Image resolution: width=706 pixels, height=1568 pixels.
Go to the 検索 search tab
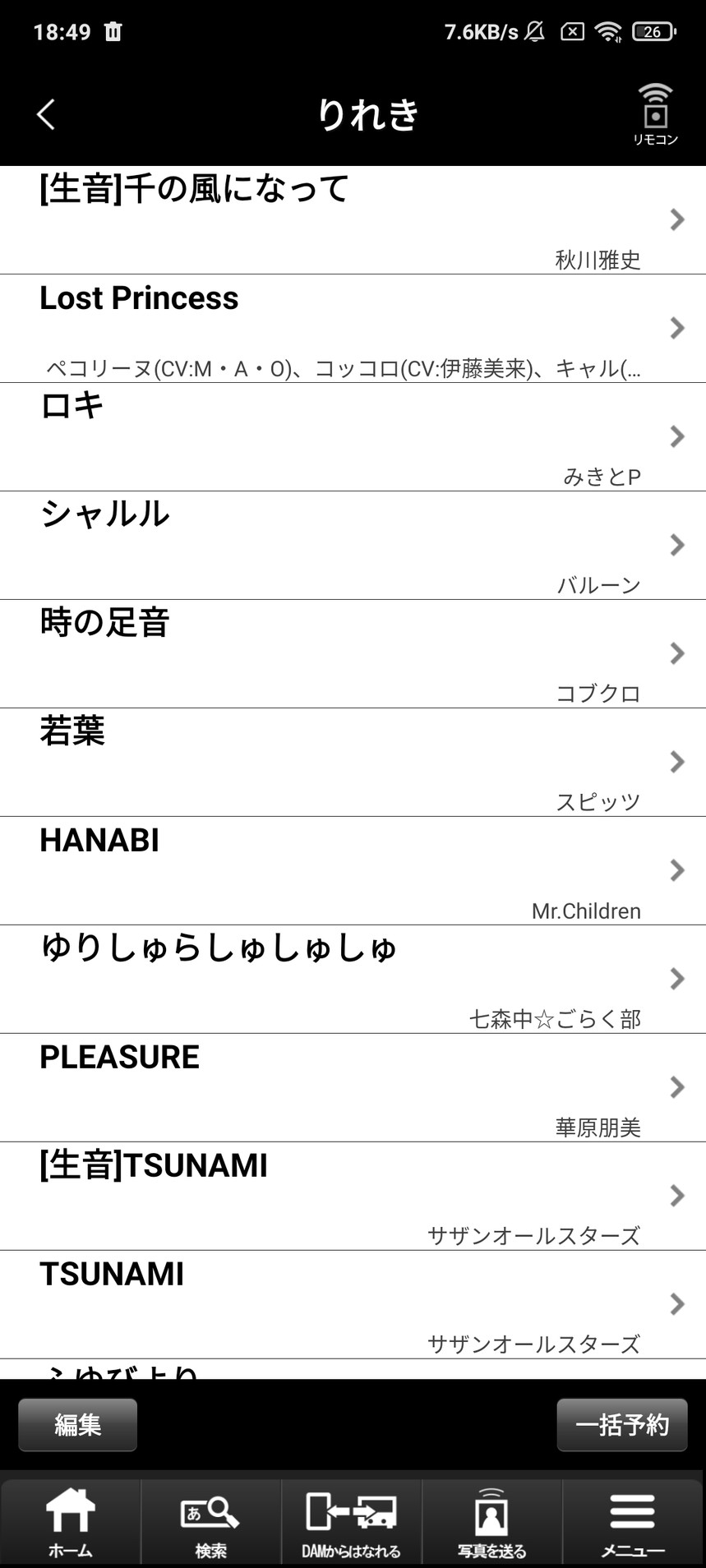(x=211, y=1521)
